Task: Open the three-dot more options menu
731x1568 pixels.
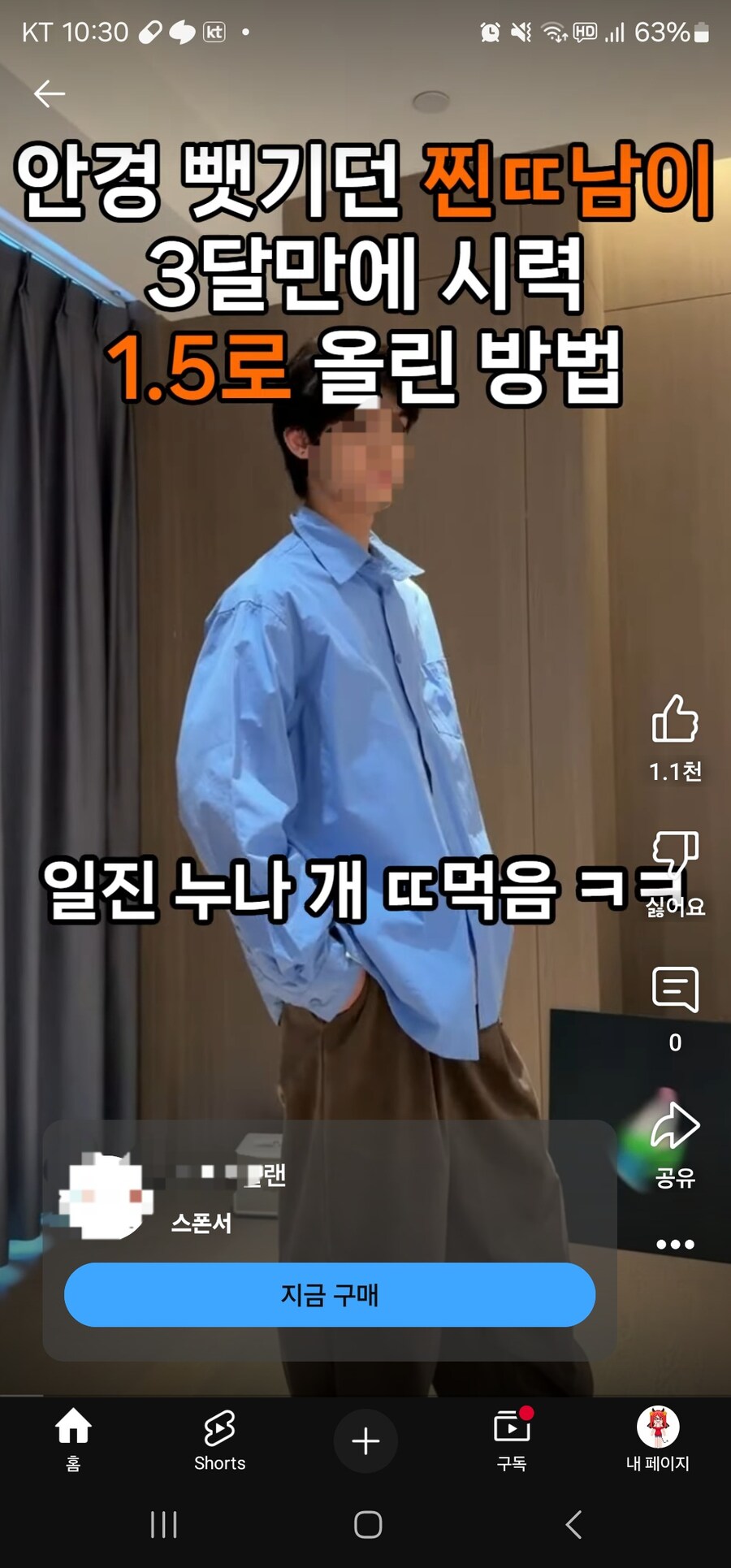Action: [x=675, y=1244]
